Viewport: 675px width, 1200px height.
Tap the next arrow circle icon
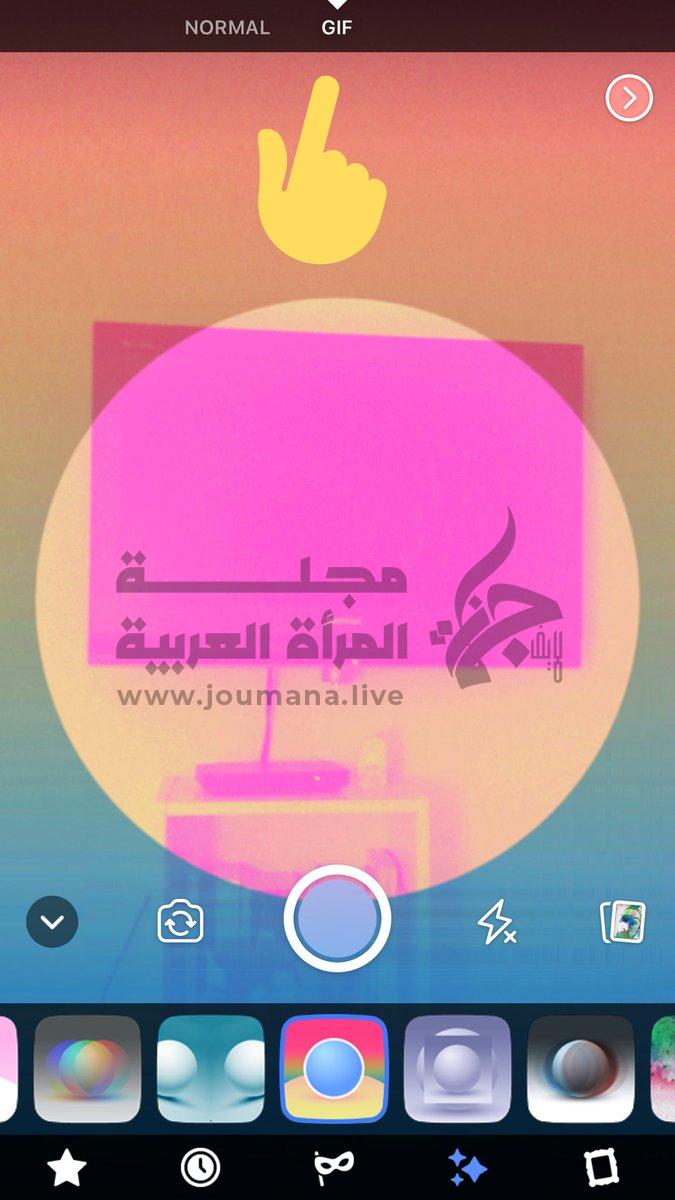[629, 98]
